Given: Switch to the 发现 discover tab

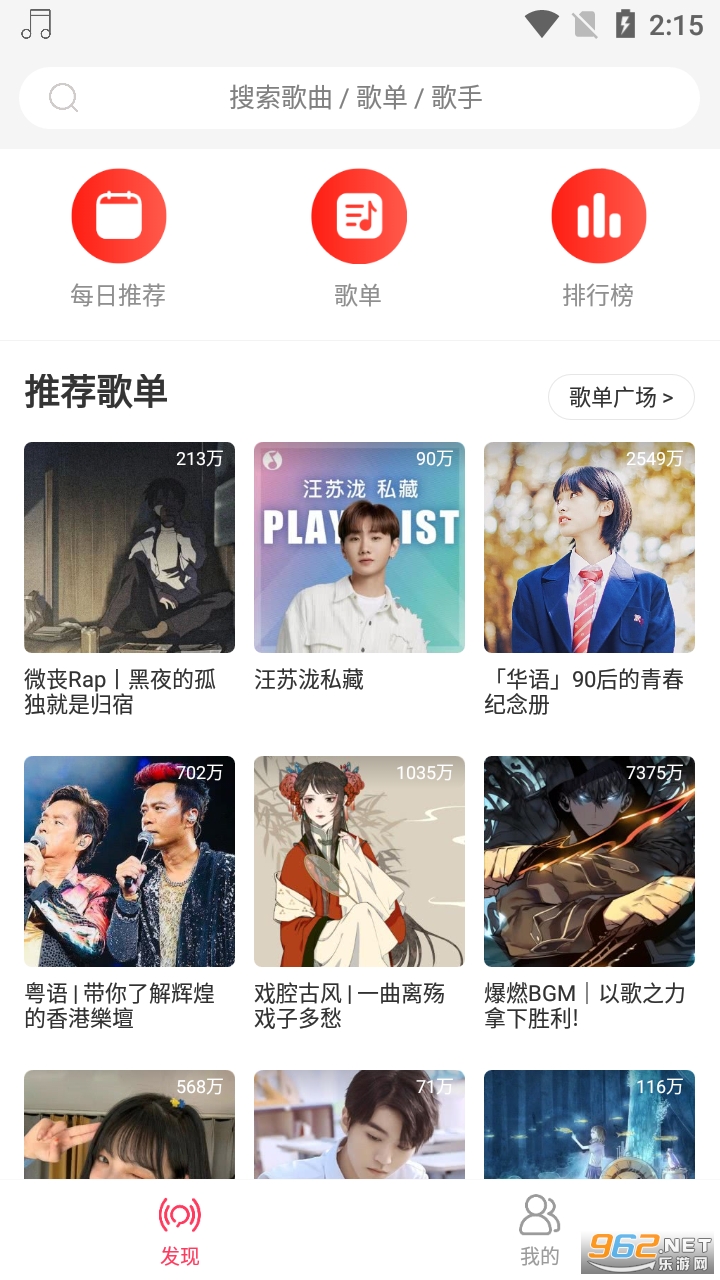Looking at the screenshot, I should pyautogui.click(x=180, y=1230).
